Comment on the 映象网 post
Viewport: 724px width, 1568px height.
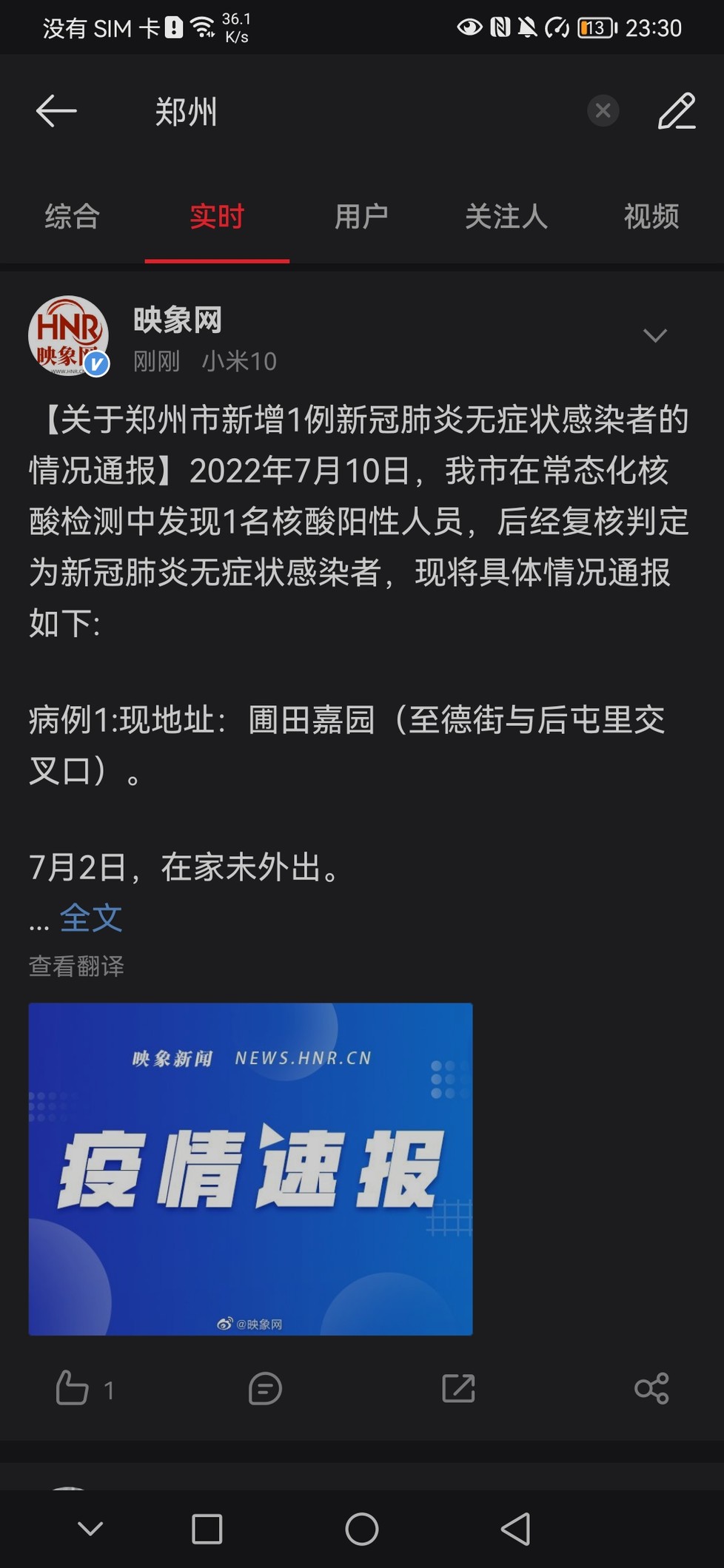(x=265, y=1389)
